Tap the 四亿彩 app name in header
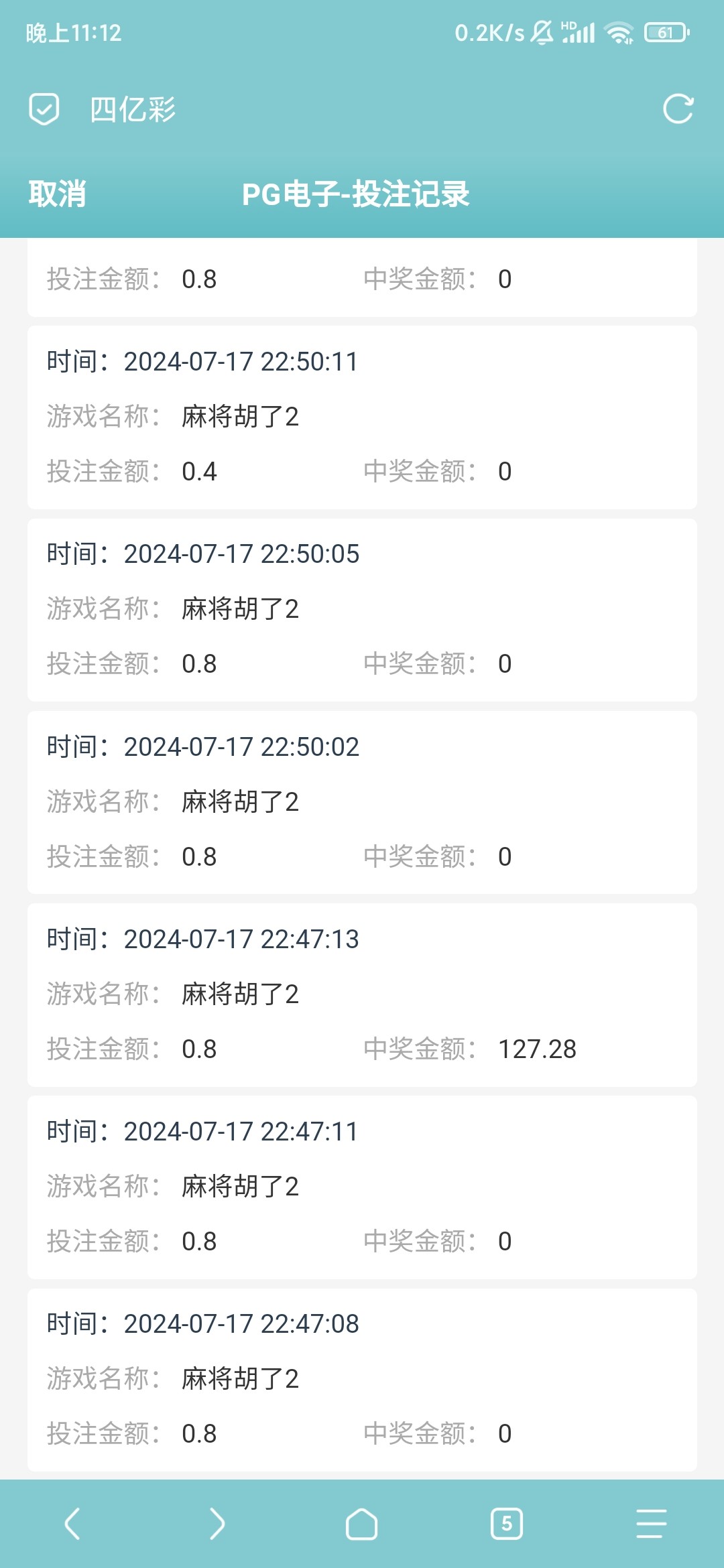 tap(131, 109)
